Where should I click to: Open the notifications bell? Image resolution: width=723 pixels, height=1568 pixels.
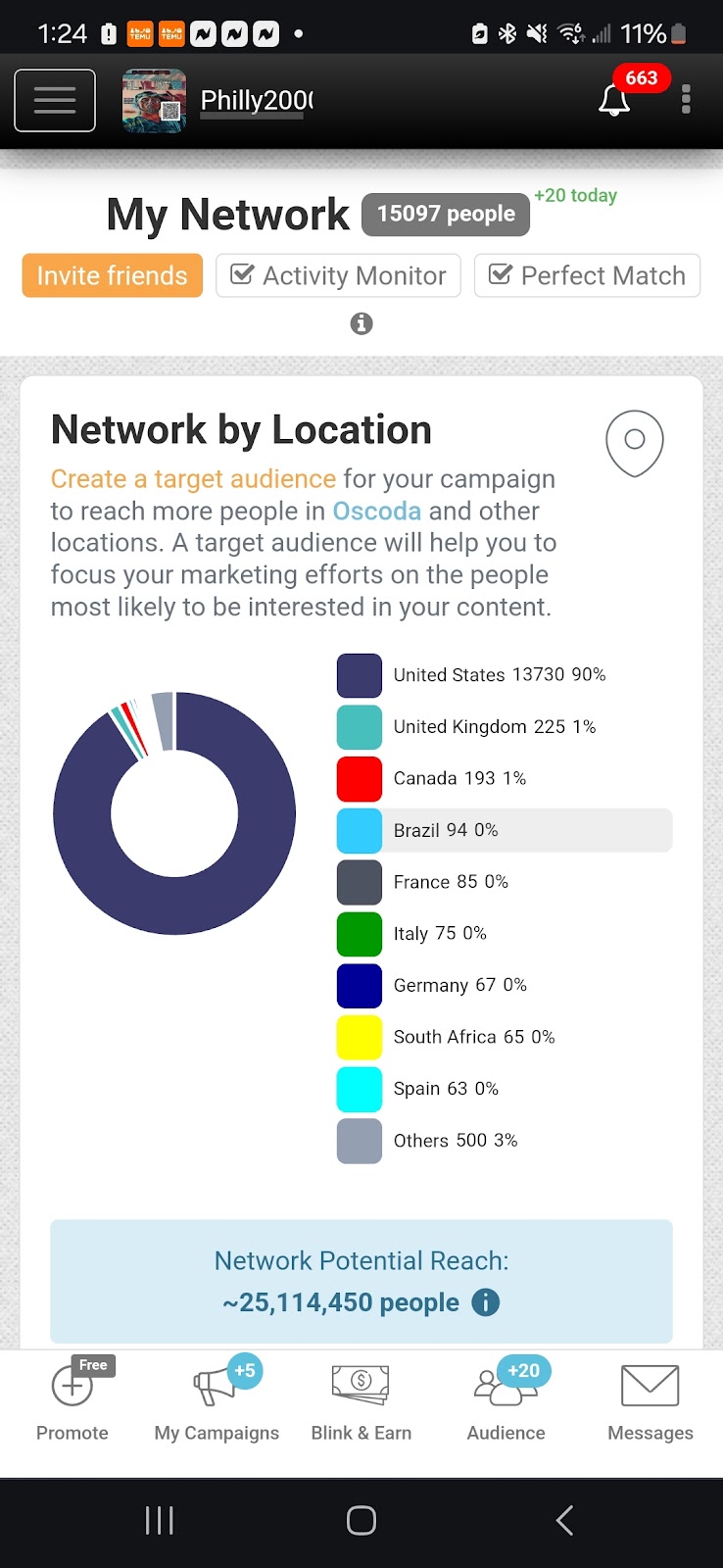[x=614, y=100]
